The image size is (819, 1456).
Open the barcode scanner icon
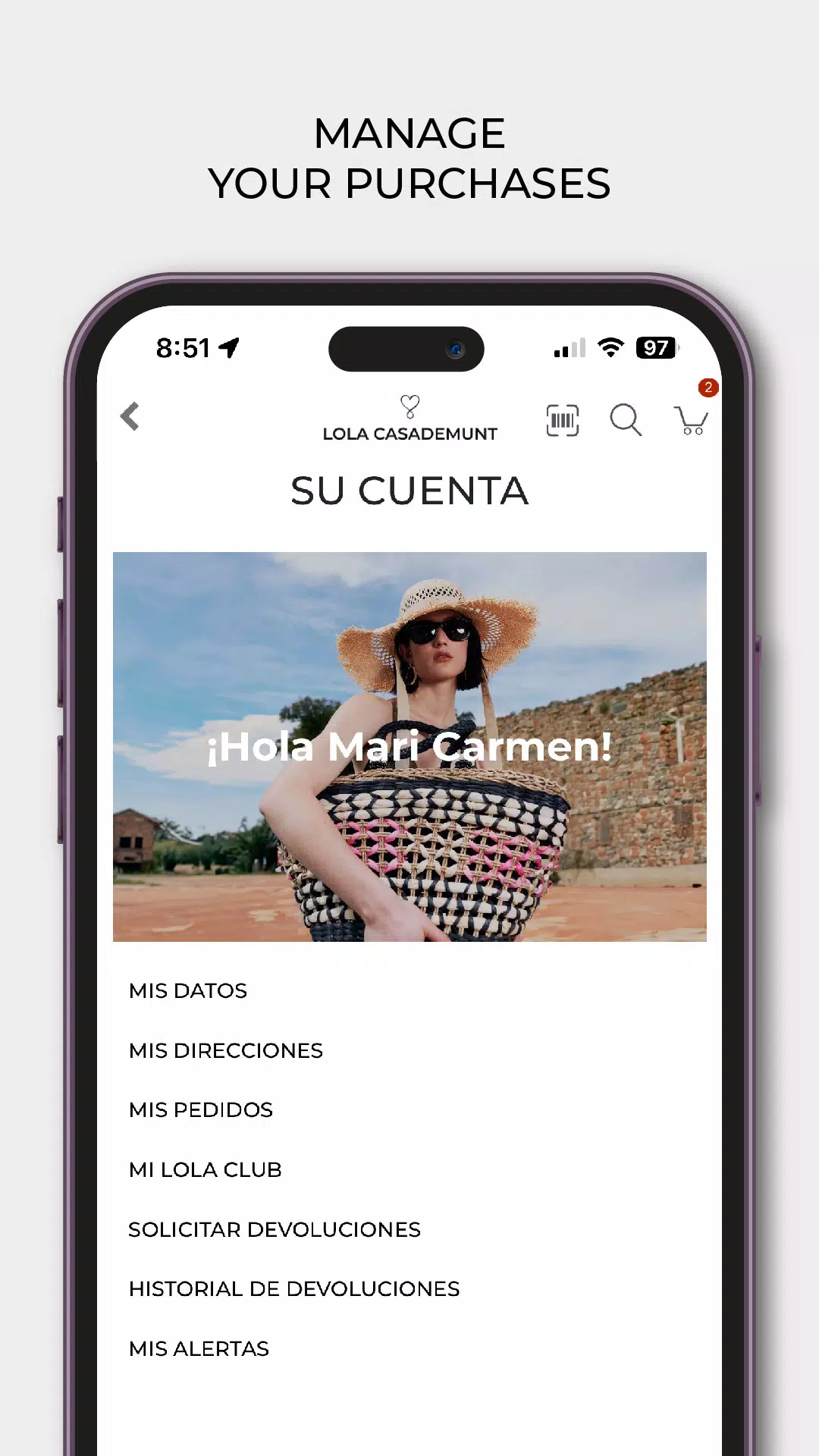pyautogui.click(x=561, y=419)
